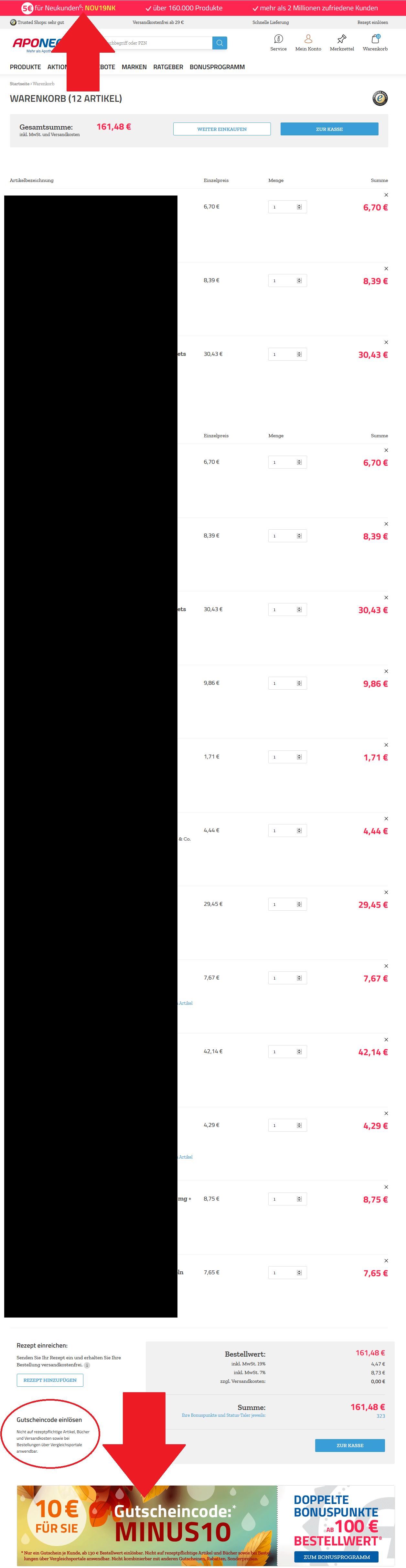Open the PRODUKTE navigation menu

[x=26, y=67]
